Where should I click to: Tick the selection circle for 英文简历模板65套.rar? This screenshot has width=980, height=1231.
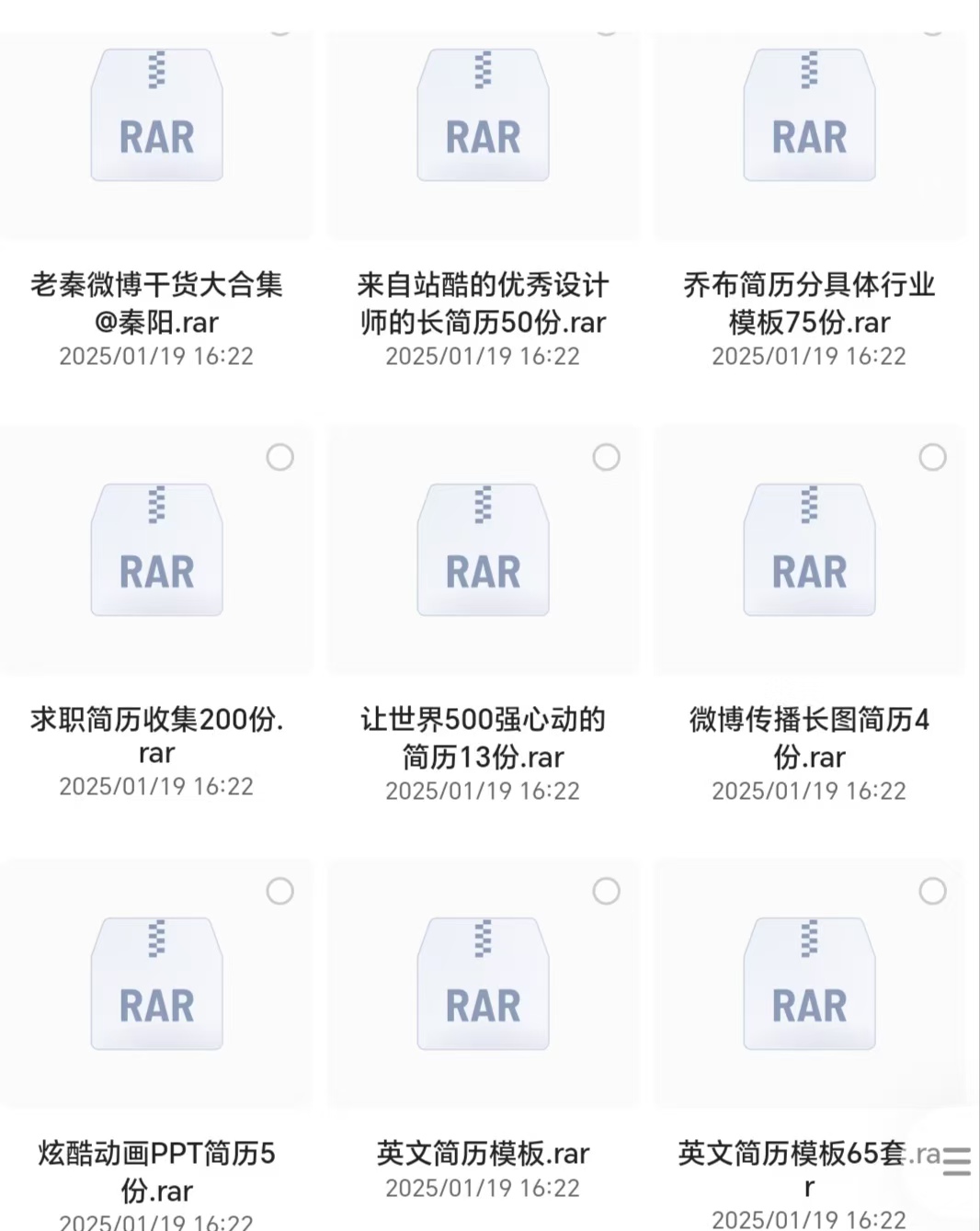coord(932,891)
